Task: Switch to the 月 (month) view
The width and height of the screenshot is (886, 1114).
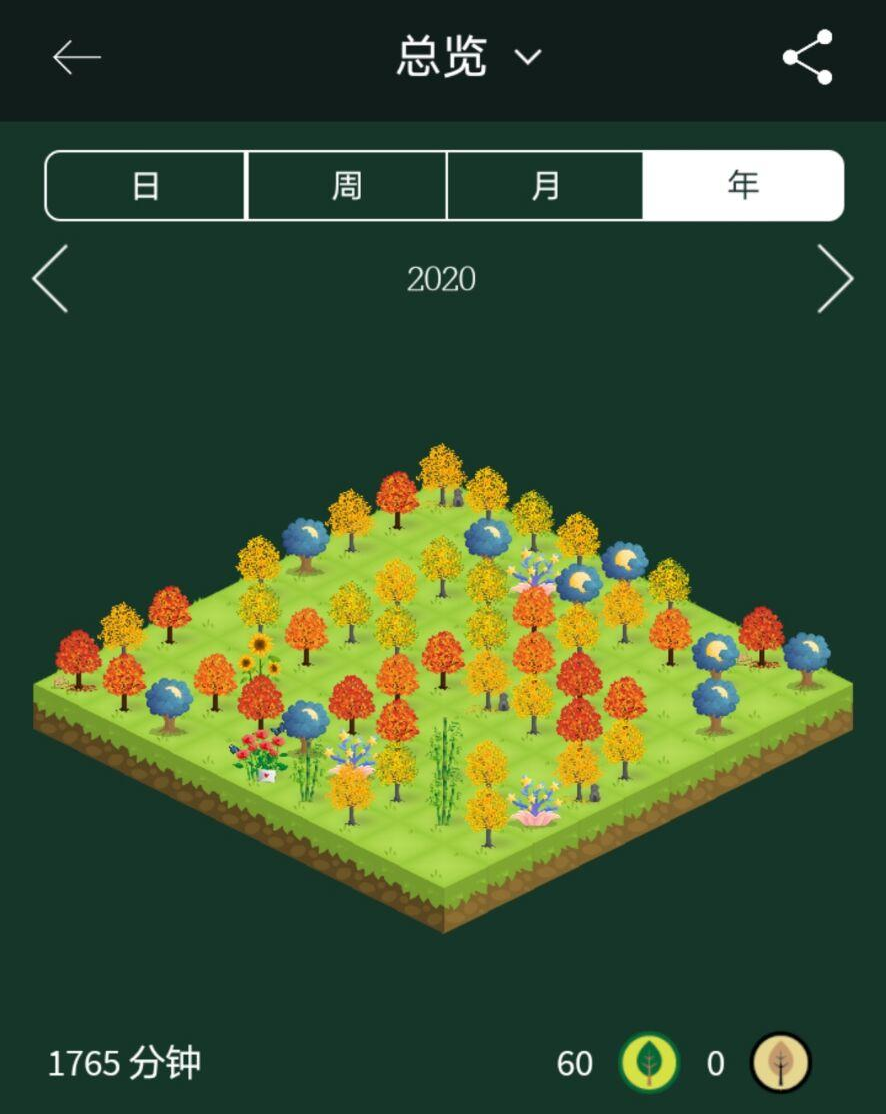Action: tap(545, 186)
